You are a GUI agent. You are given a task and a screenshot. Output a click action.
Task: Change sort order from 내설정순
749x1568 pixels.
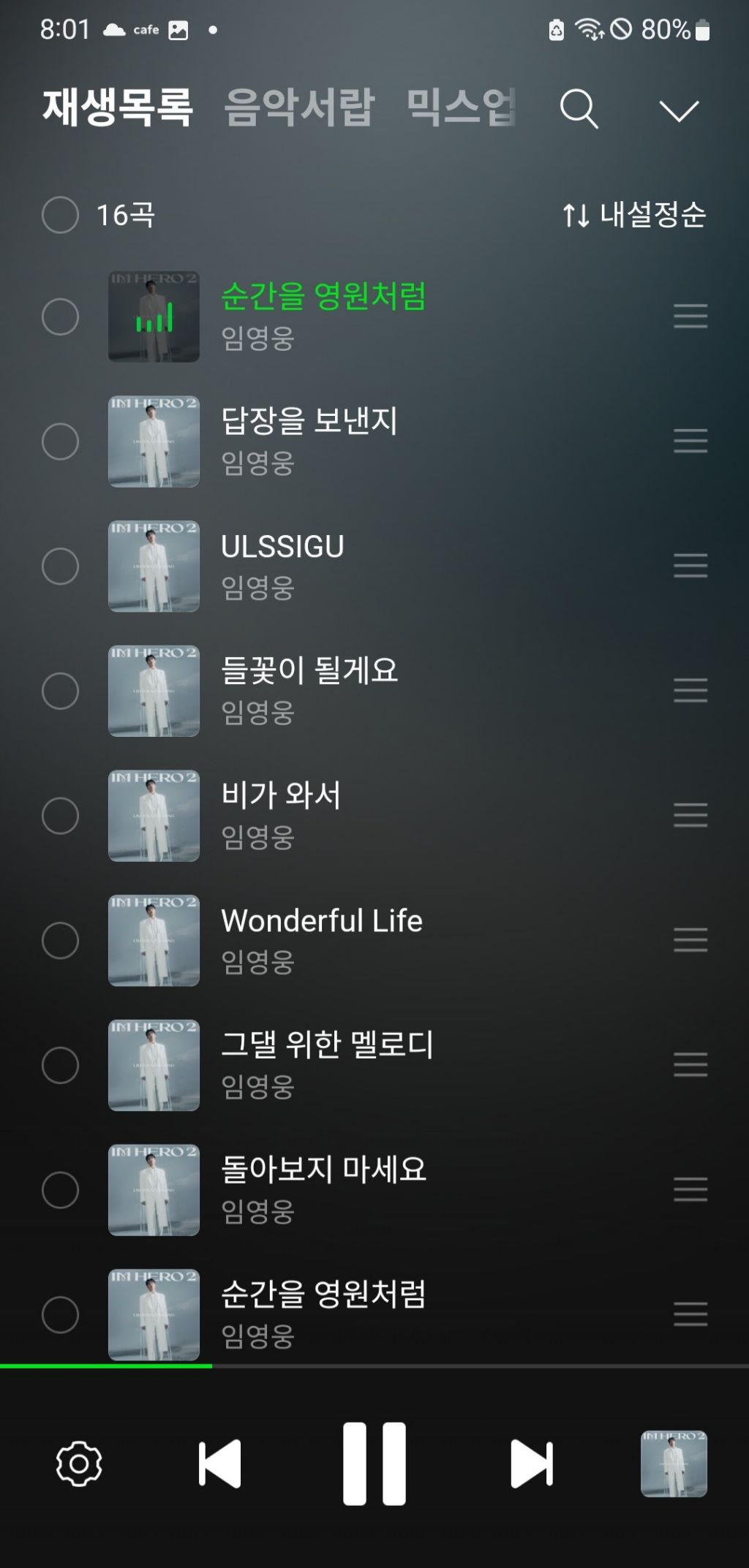[633, 215]
